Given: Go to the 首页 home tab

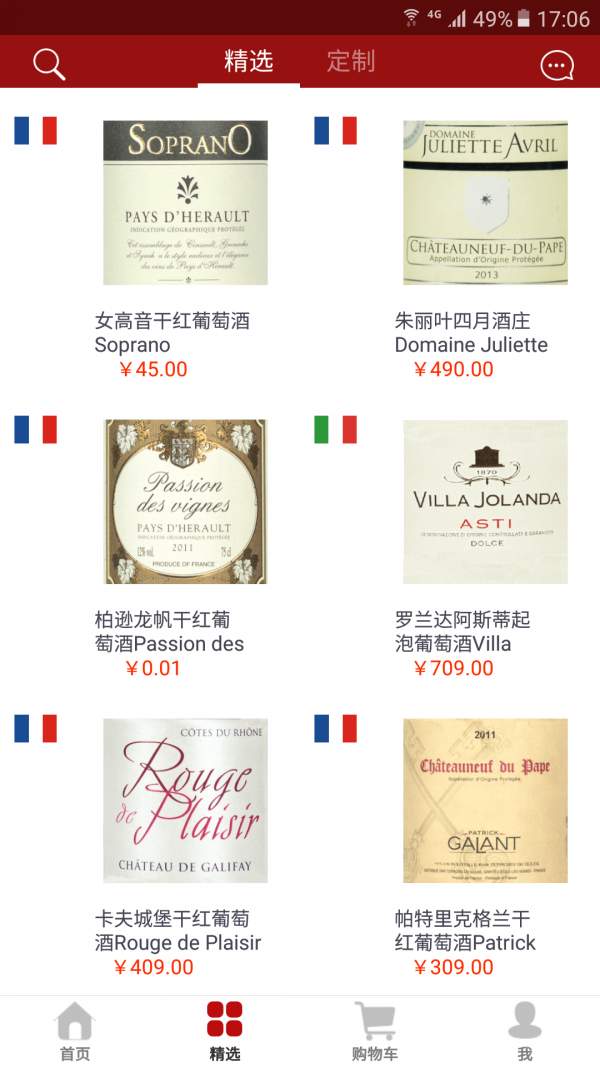Looking at the screenshot, I should (x=75, y=1031).
